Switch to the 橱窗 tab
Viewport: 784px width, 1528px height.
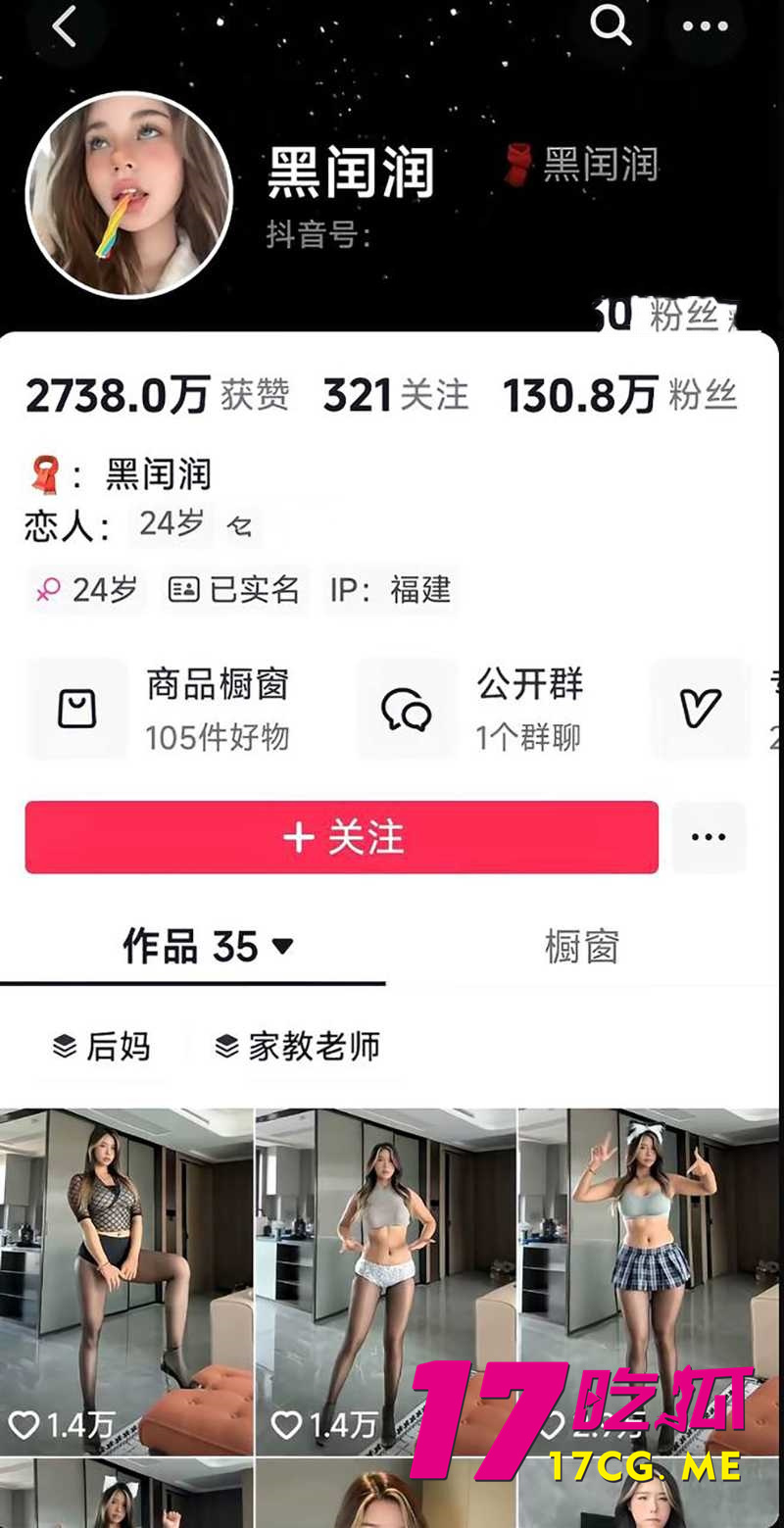tap(581, 947)
